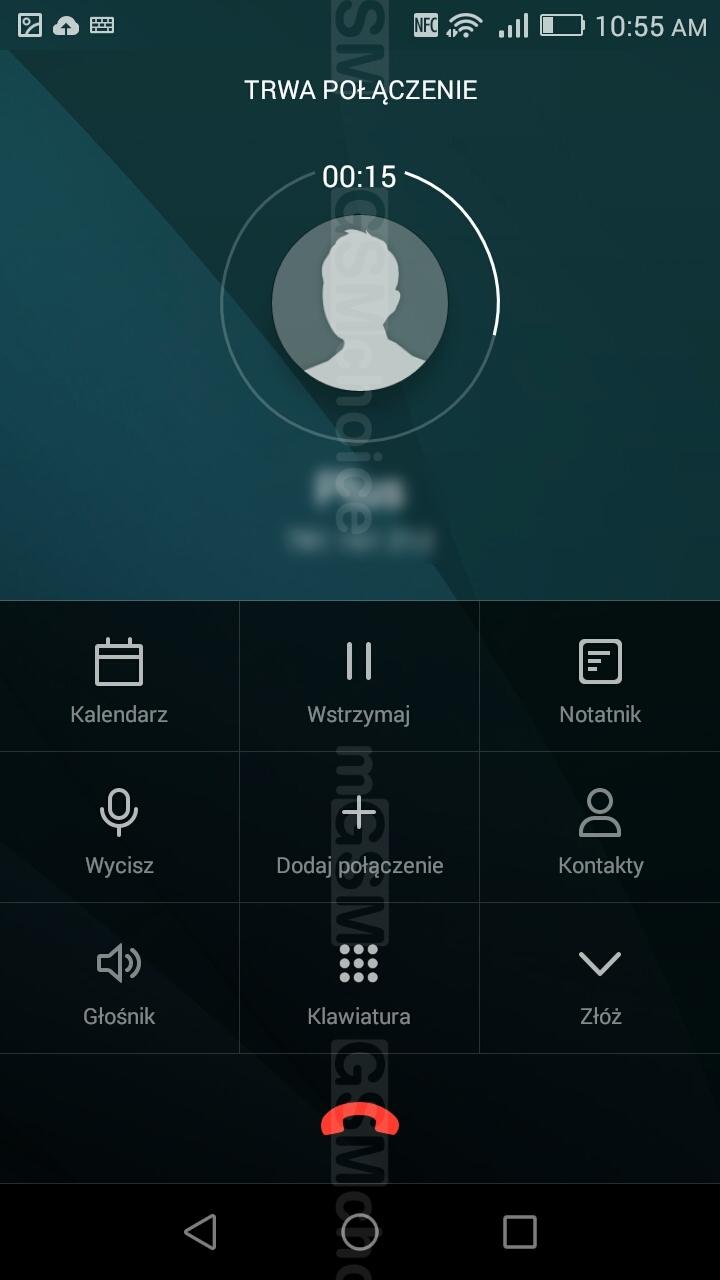Screen dimensions: 720x1280
Task: End the call with the red handset
Action: tap(360, 1122)
